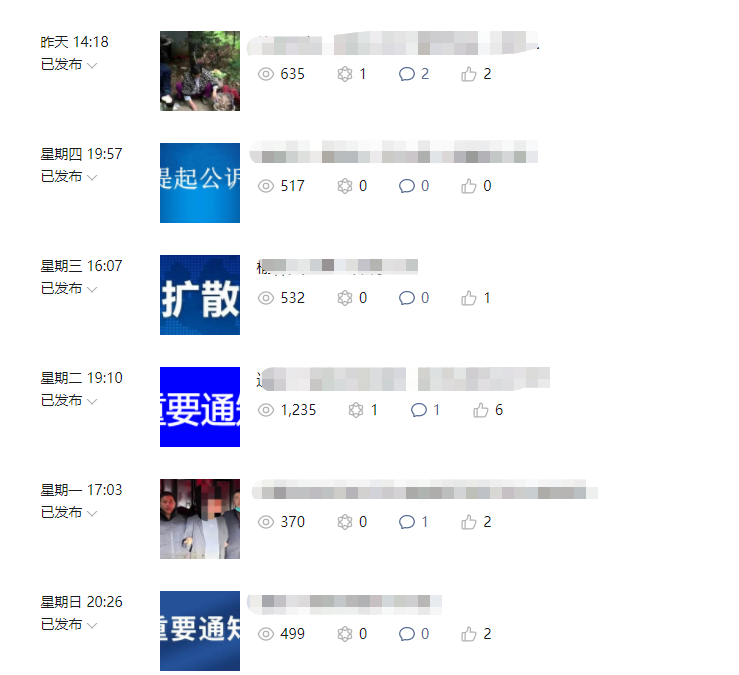Open the 星期一 17:03 article photo thumbnail
The image size is (739, 675).
click(x=200, y=519)
